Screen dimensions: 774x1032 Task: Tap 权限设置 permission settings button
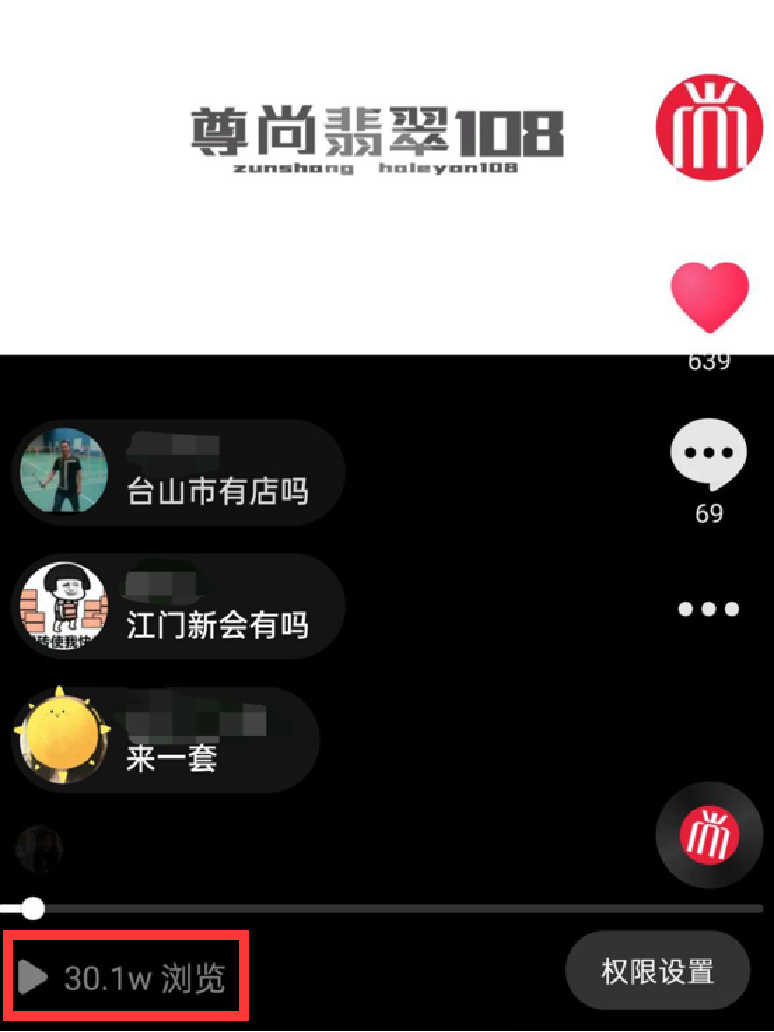click(x=657, y=972)
